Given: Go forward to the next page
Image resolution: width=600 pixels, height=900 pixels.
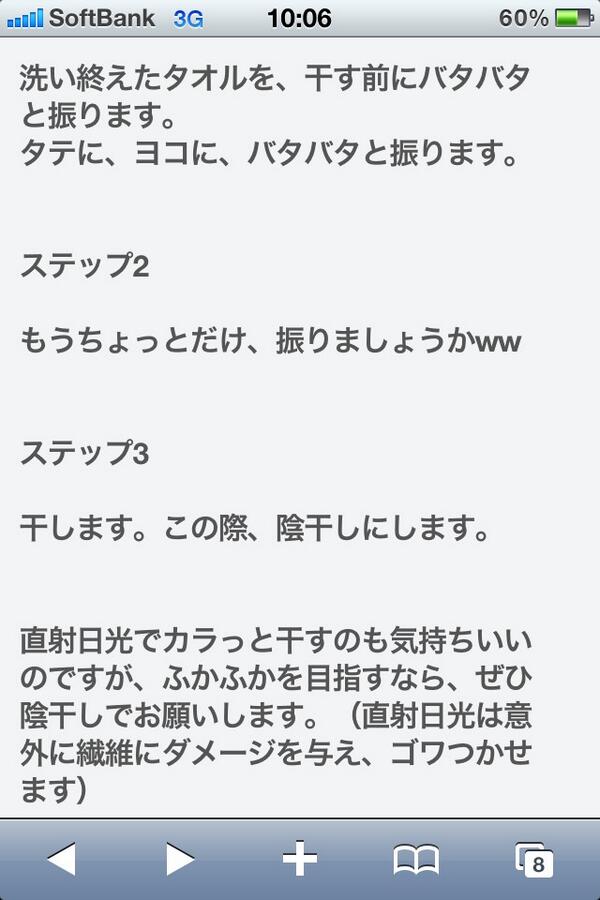Looking at the screenshot, I should [179, 858].
